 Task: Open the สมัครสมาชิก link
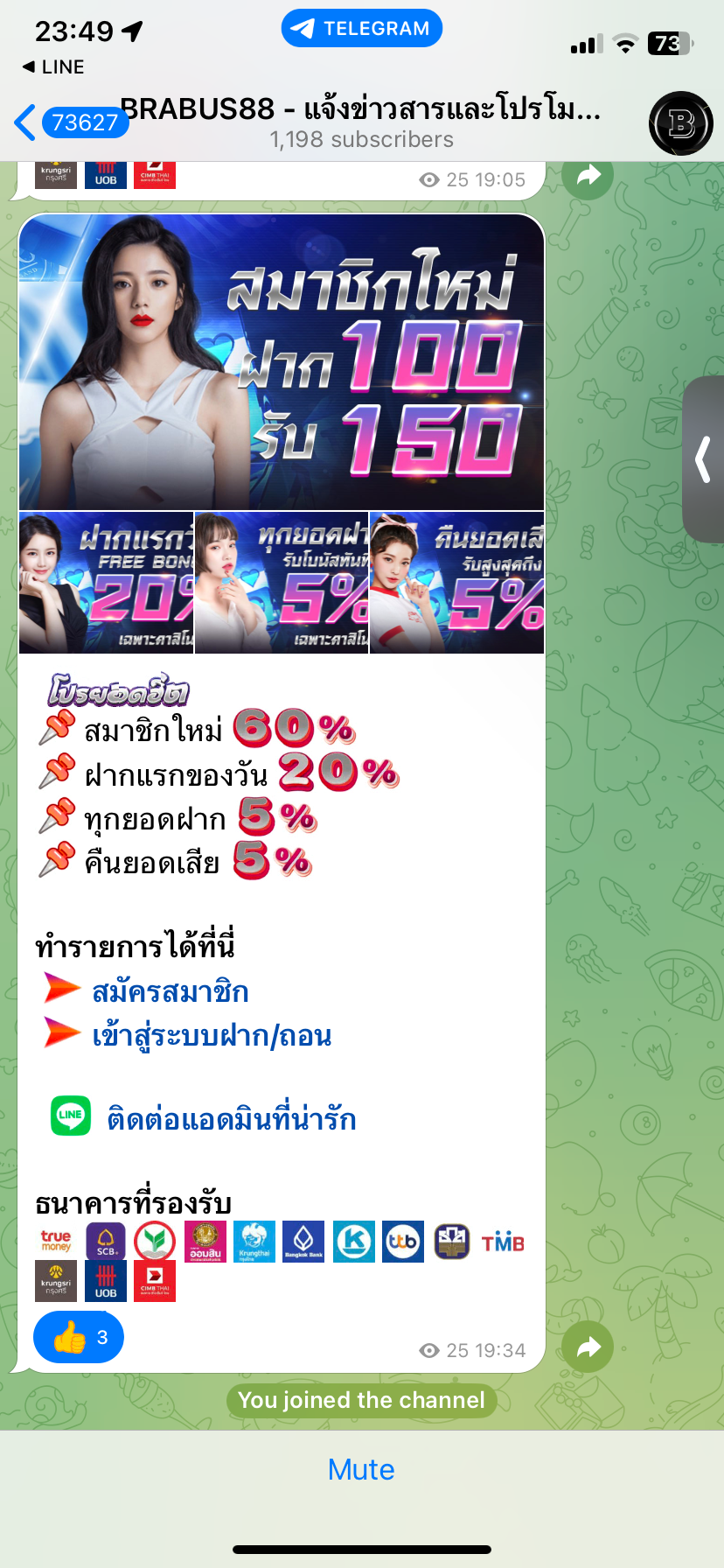click(171, 991)
